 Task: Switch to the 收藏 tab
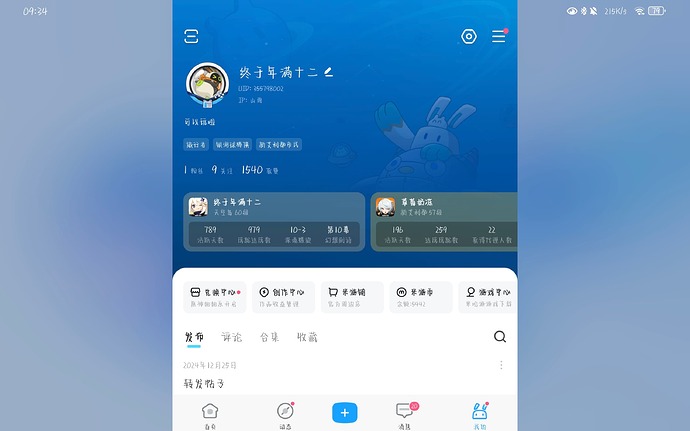(x=307, y=338)
